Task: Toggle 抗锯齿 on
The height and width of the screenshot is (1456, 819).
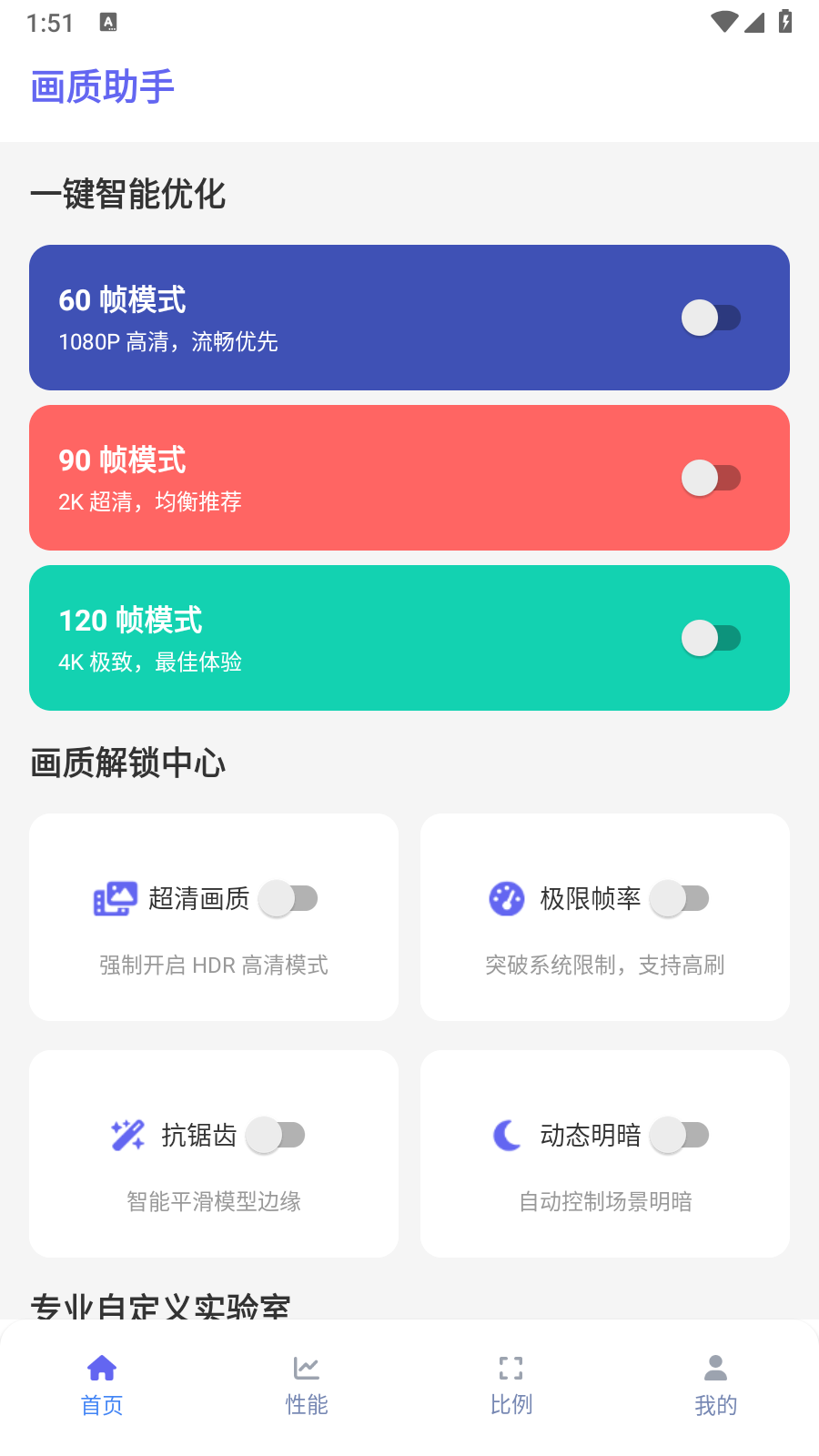Action: [x=276, y=1136]
